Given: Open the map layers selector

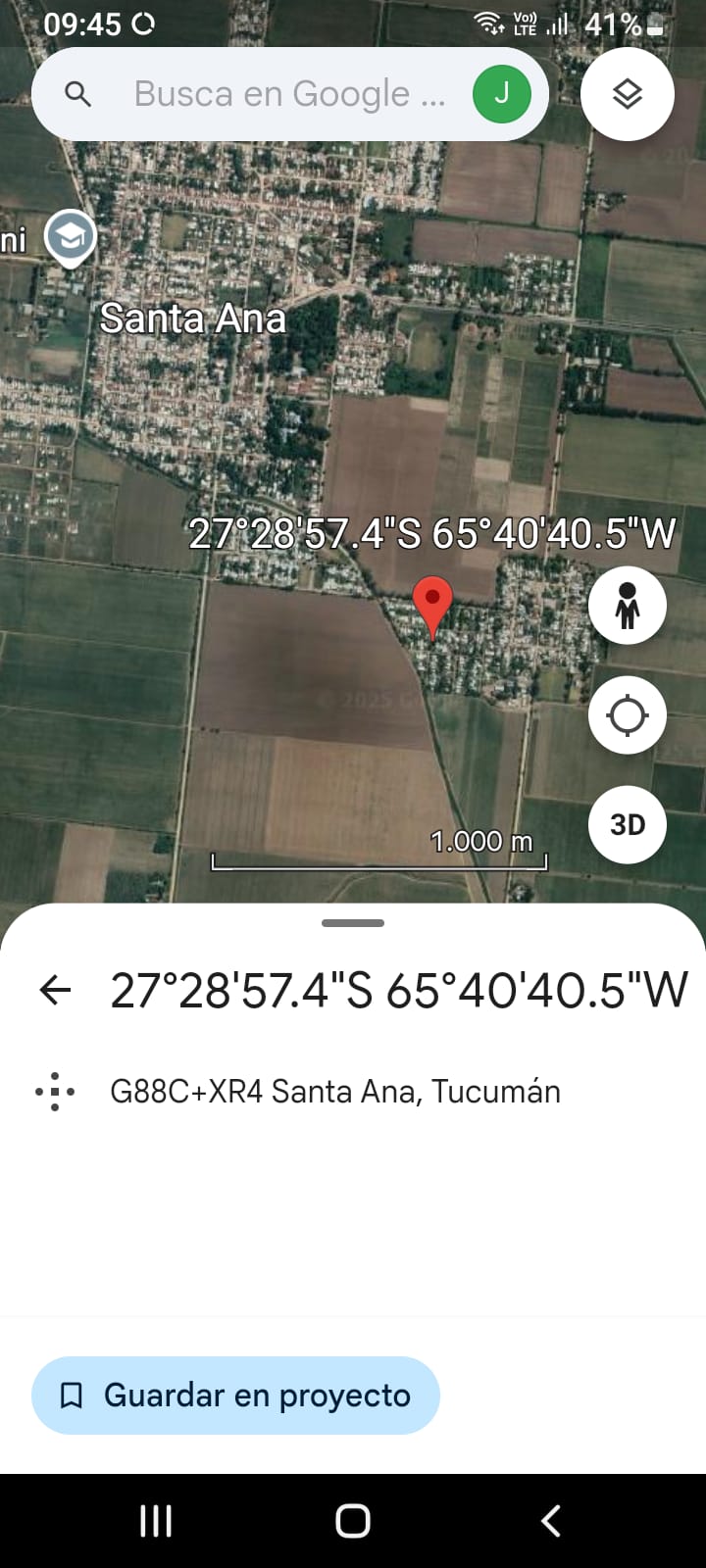Looking at the screenshot, I should click(x=627, y=94).
